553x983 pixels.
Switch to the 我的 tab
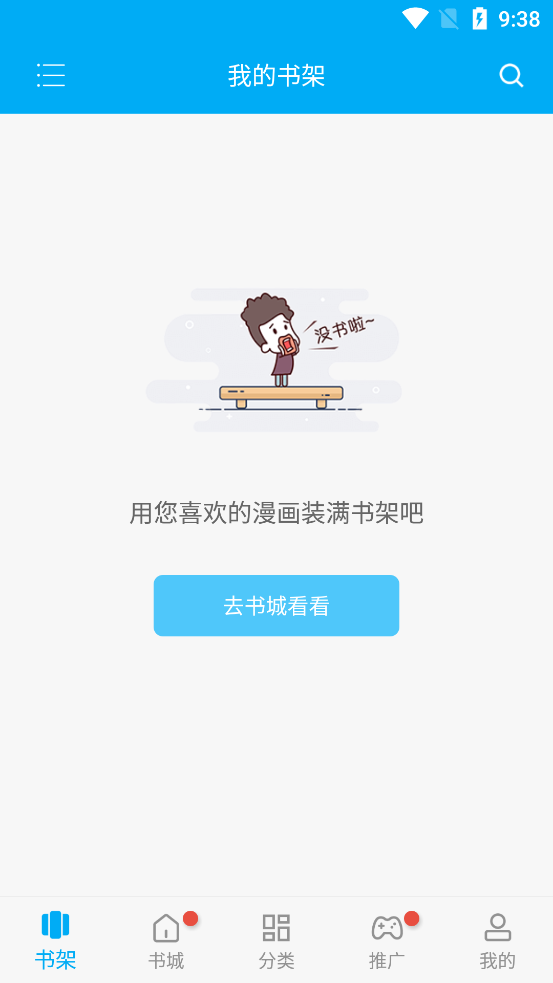click(498, 940)
